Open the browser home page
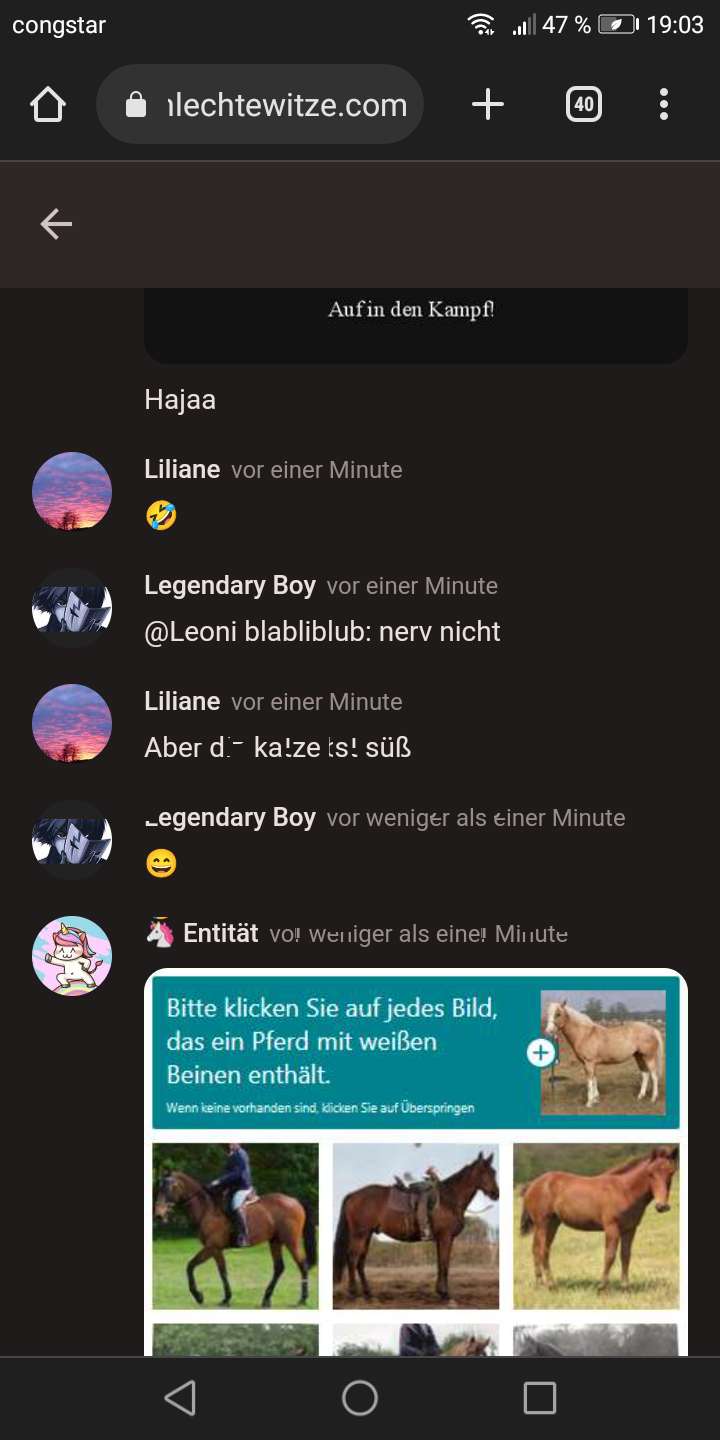The height and width of the screenshot is (1440, 720). point(48,105)
